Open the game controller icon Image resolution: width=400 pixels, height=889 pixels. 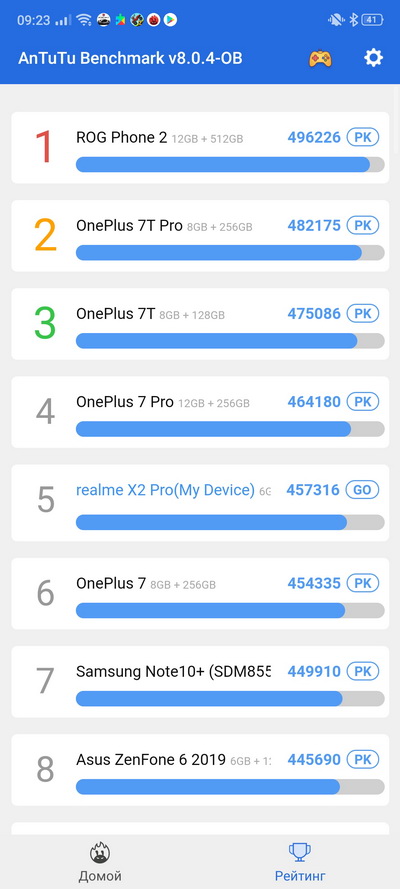tap(320, 58)
